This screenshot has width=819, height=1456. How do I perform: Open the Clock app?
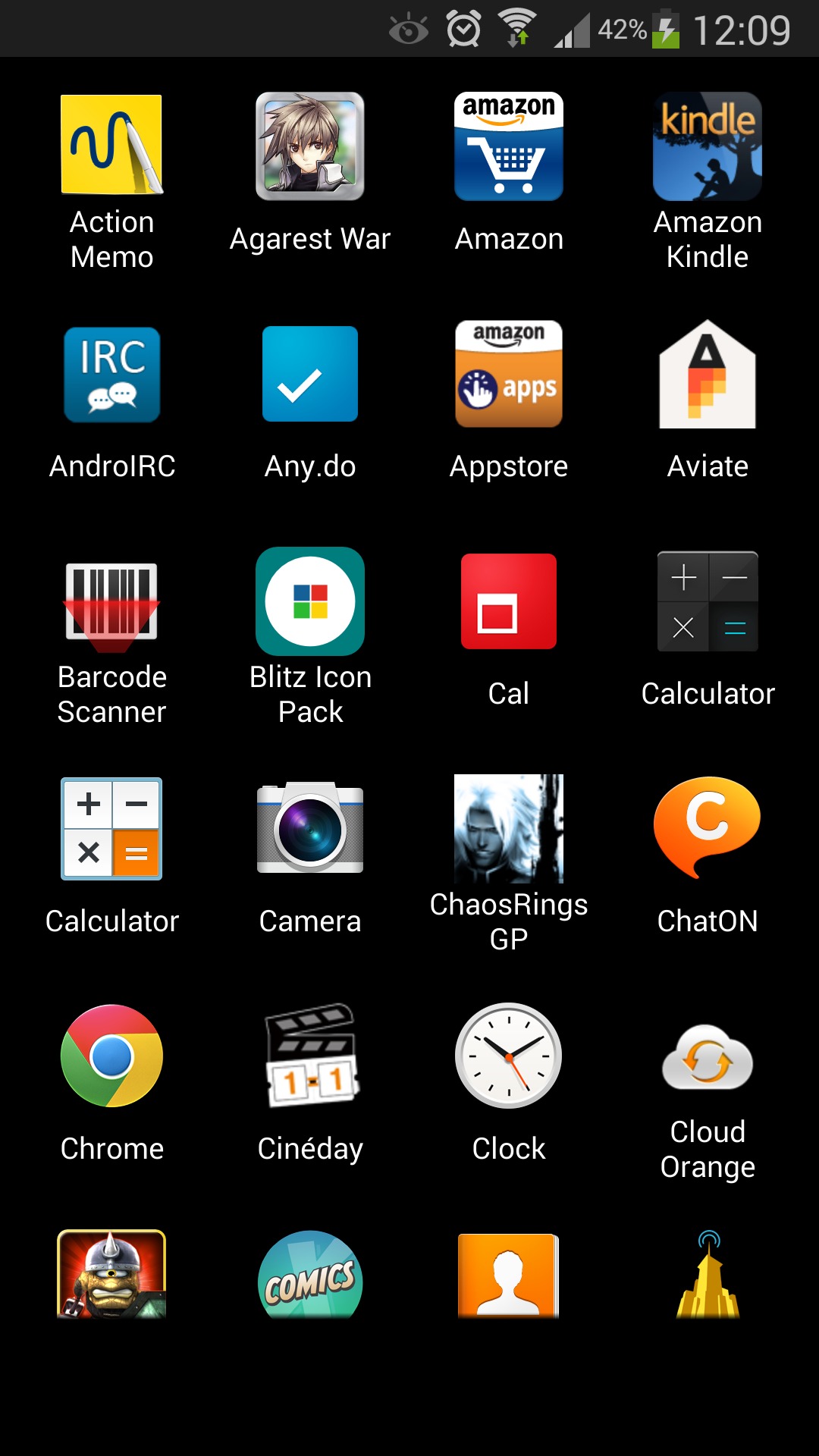(509, 1057)
